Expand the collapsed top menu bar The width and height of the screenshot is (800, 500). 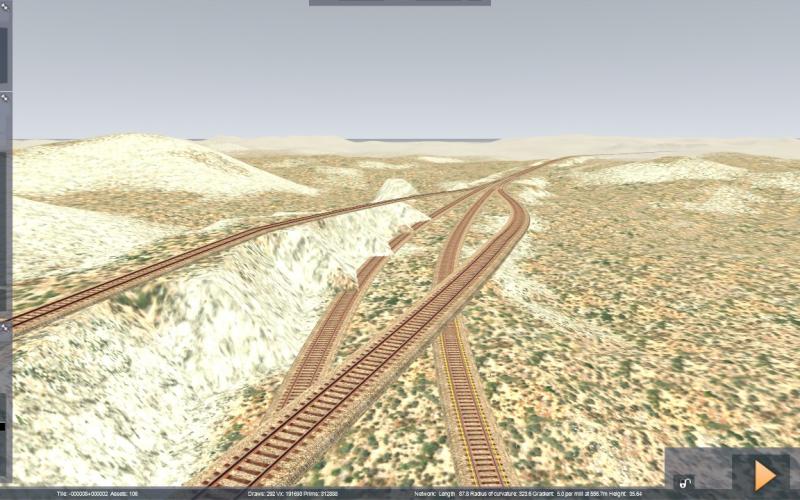point(399,3)
